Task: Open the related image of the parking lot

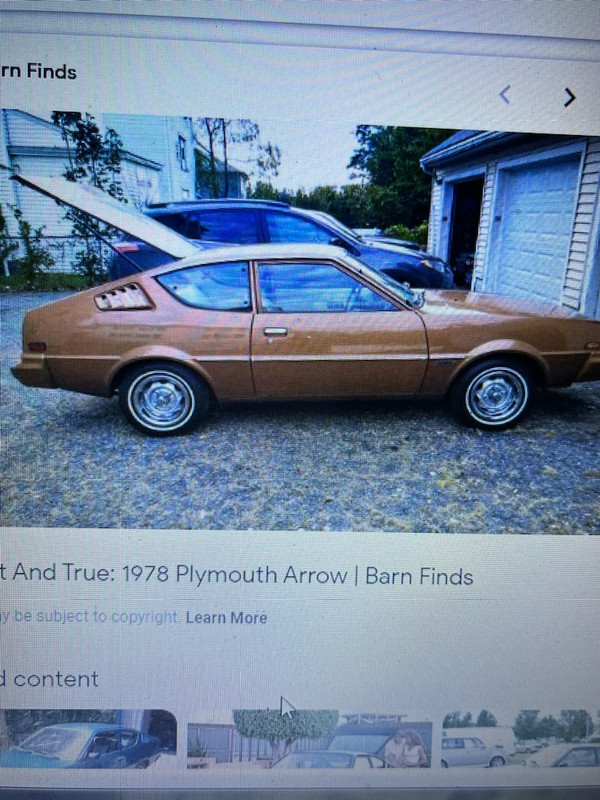Action: 520,739
